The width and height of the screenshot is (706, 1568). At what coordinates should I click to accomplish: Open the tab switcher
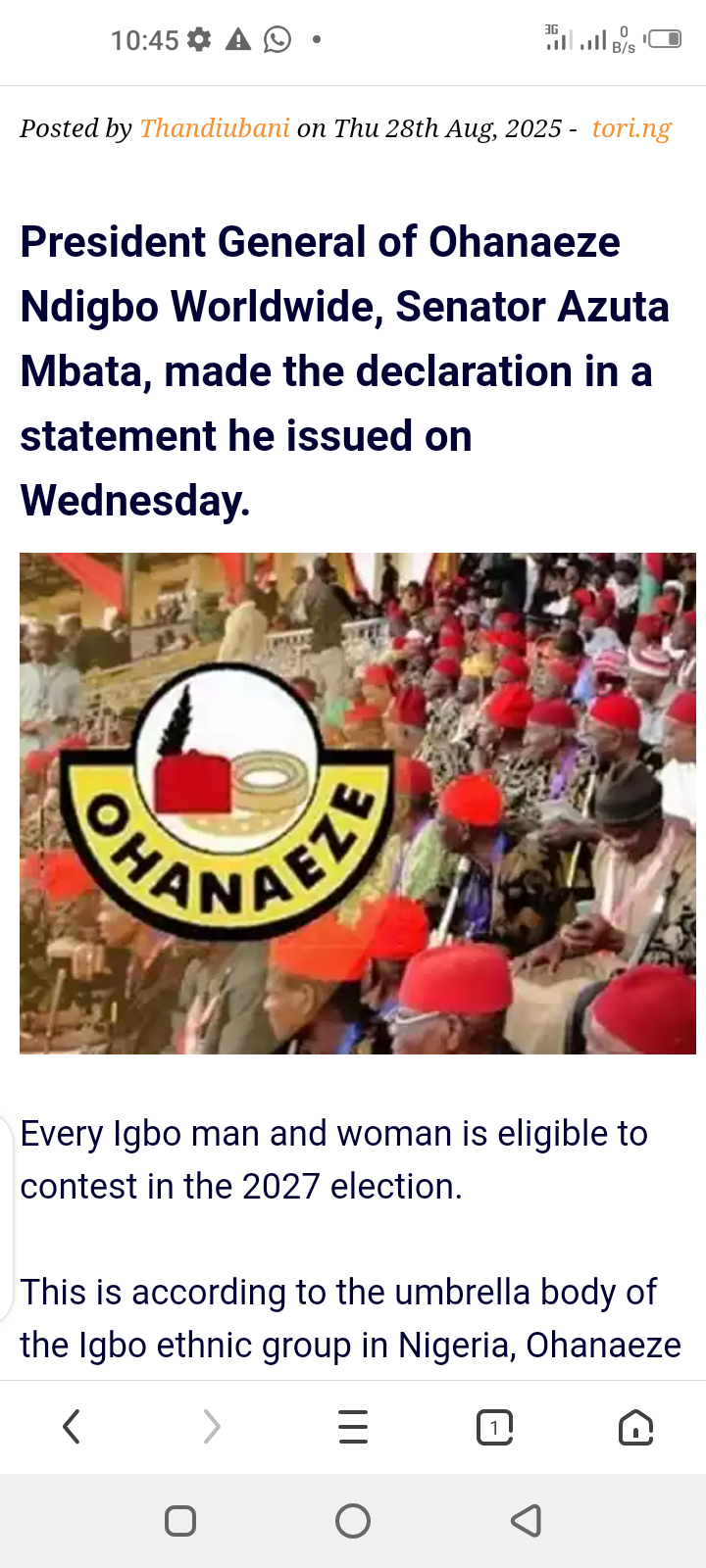tap(494, 1427)
